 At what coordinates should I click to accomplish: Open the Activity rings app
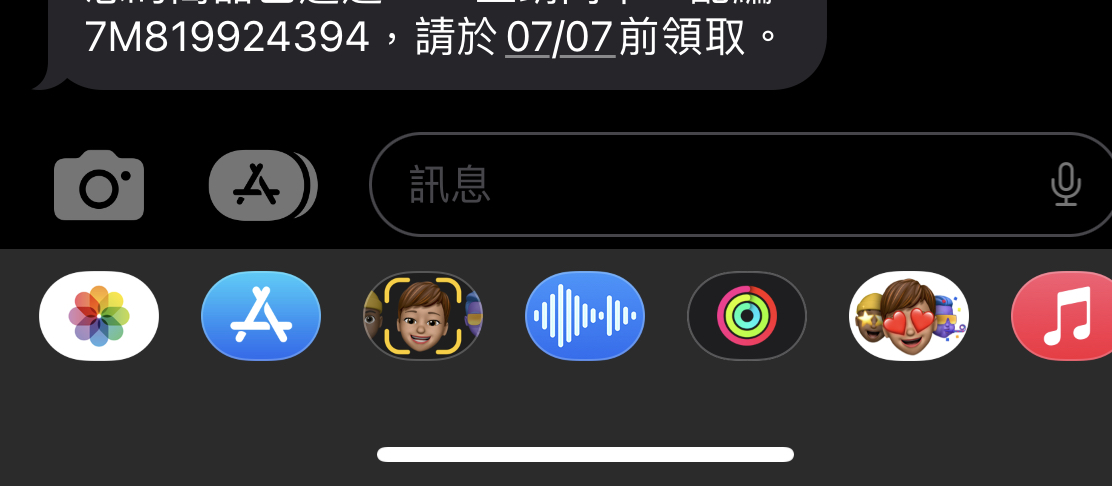pos(747,316)
